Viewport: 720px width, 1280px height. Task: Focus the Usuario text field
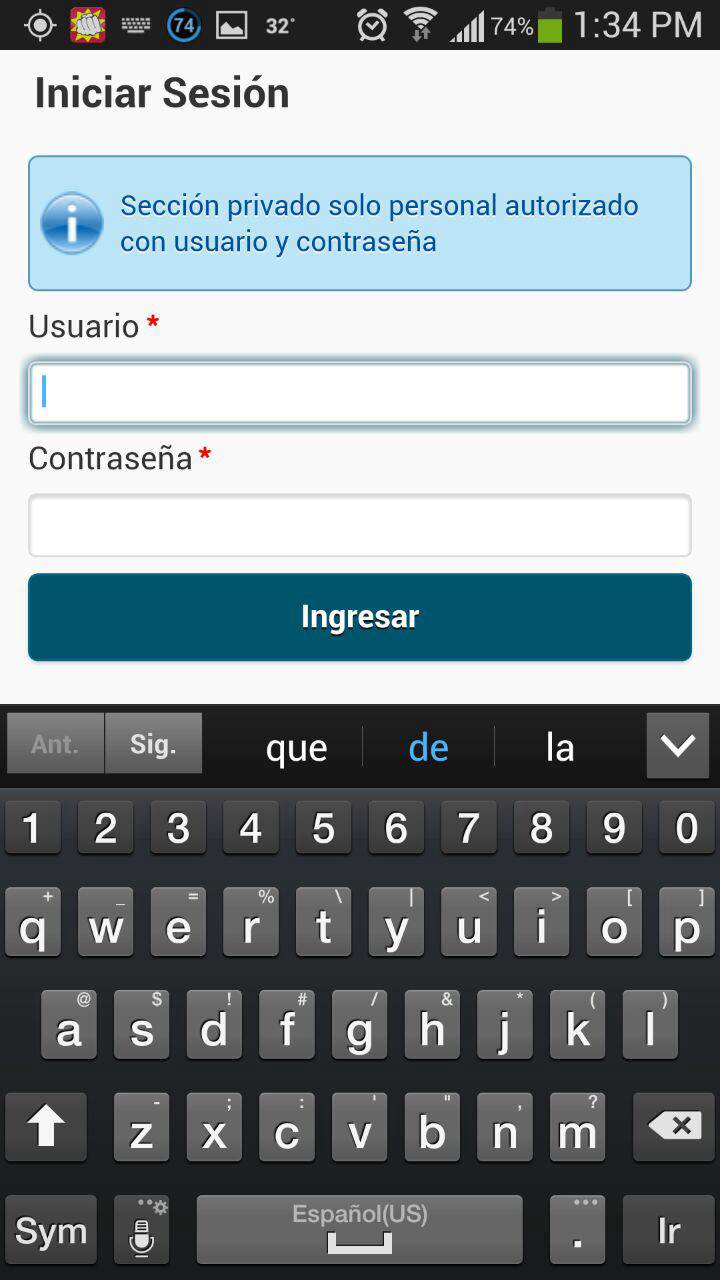point(360,393)
